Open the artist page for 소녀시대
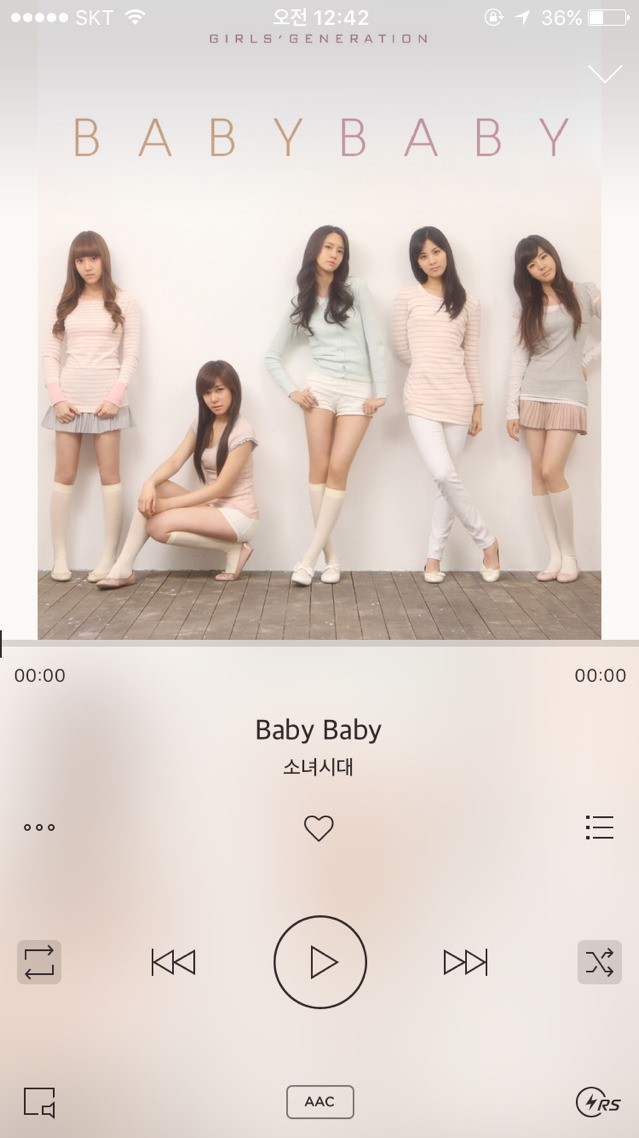Image resolution: width=639 pixels, height=1138 pixels. coord(318,768)
